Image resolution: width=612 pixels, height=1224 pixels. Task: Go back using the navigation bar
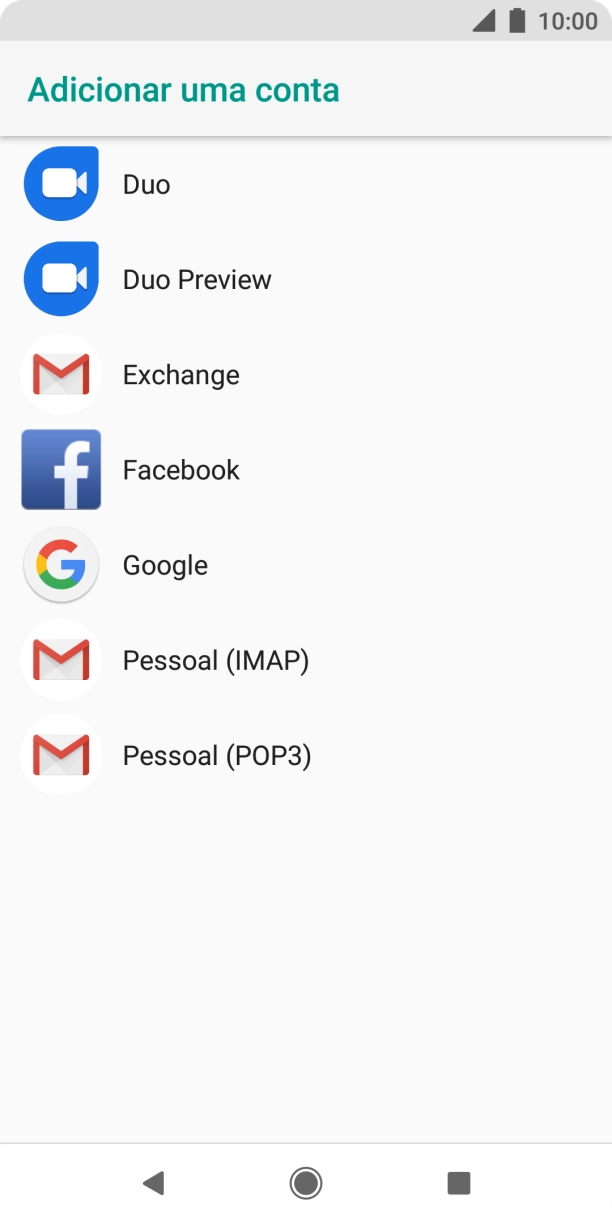coord(153,1183)
